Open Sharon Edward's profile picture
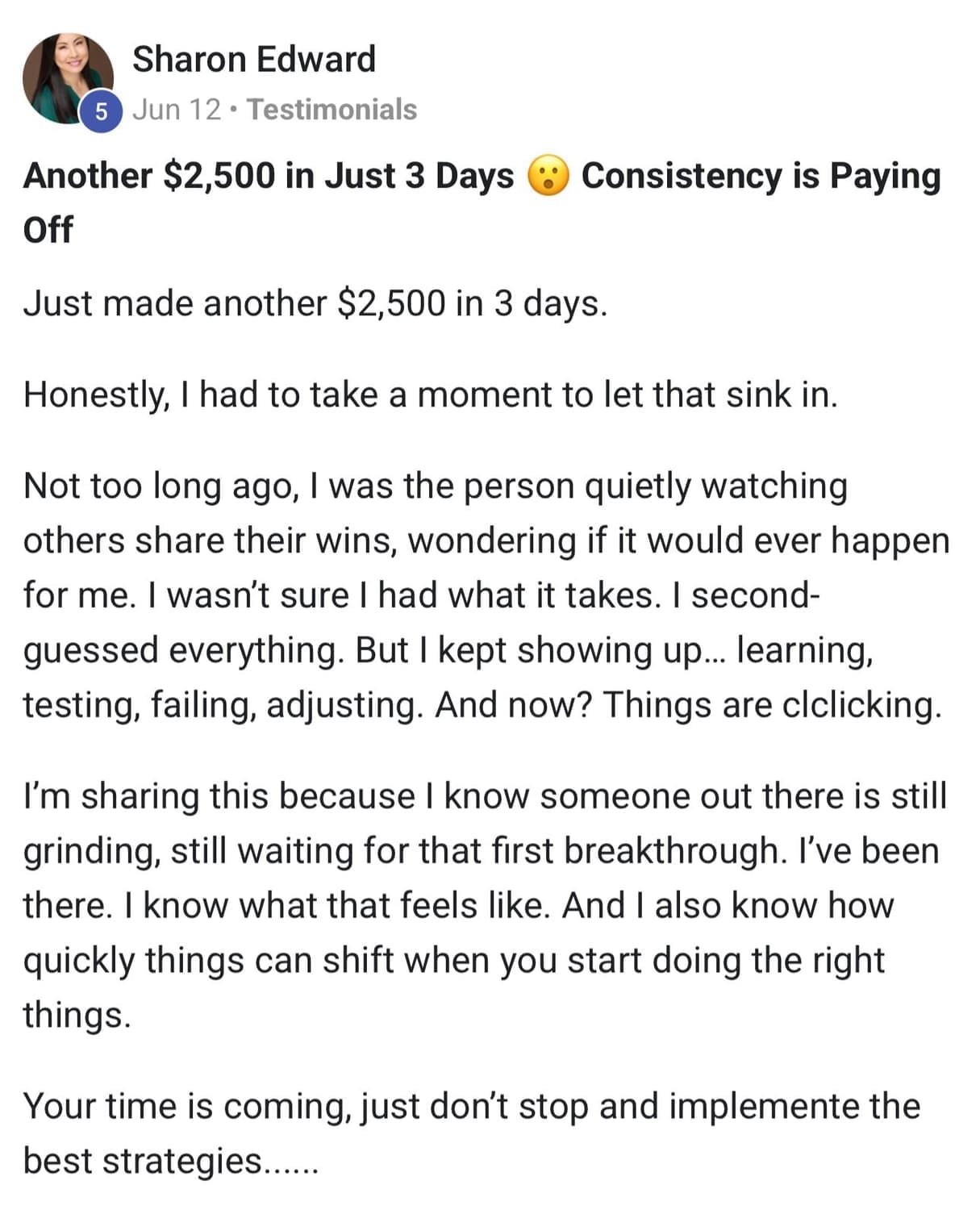Image resolution: width=980 pixels, height=1210 pixels. click(68, 78)
